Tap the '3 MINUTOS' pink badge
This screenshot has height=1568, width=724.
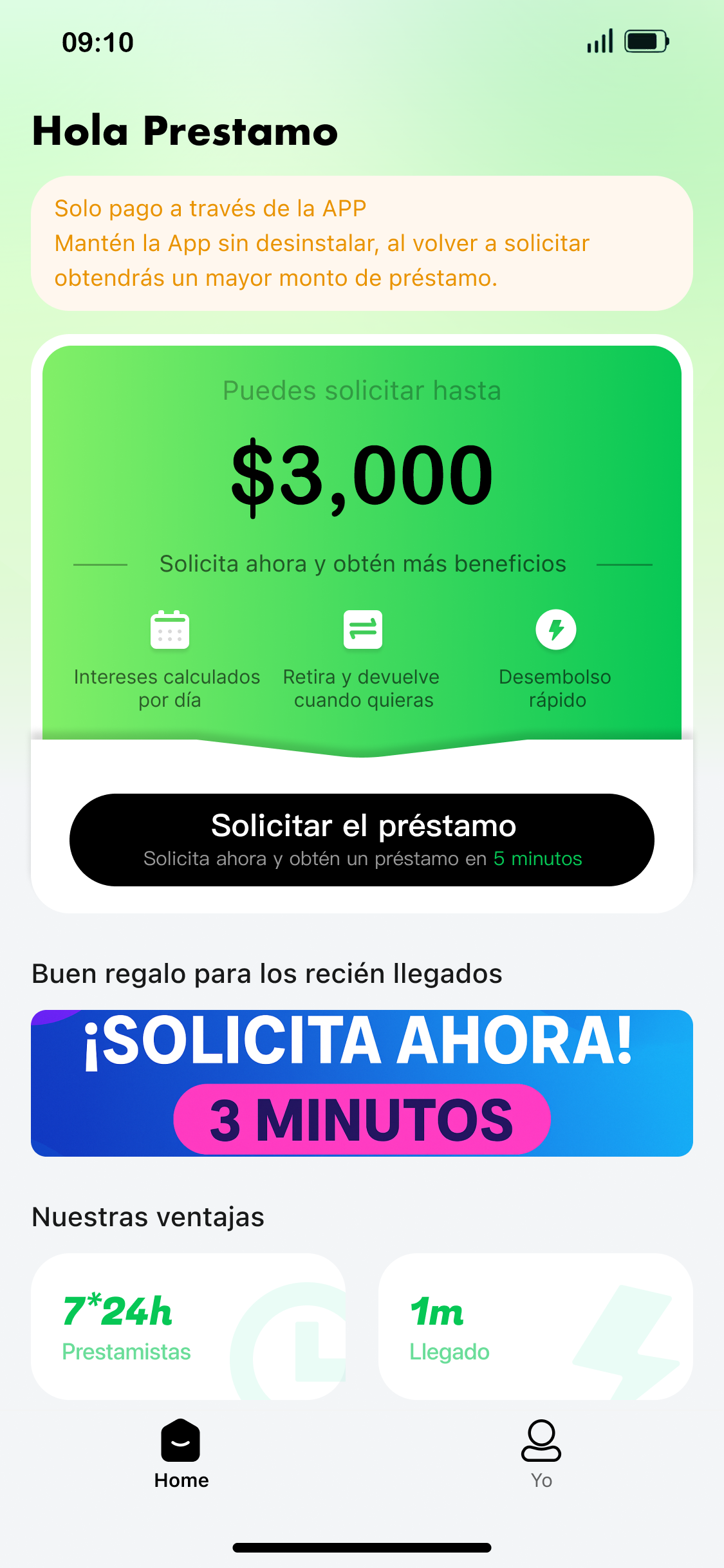(362, 1119)
